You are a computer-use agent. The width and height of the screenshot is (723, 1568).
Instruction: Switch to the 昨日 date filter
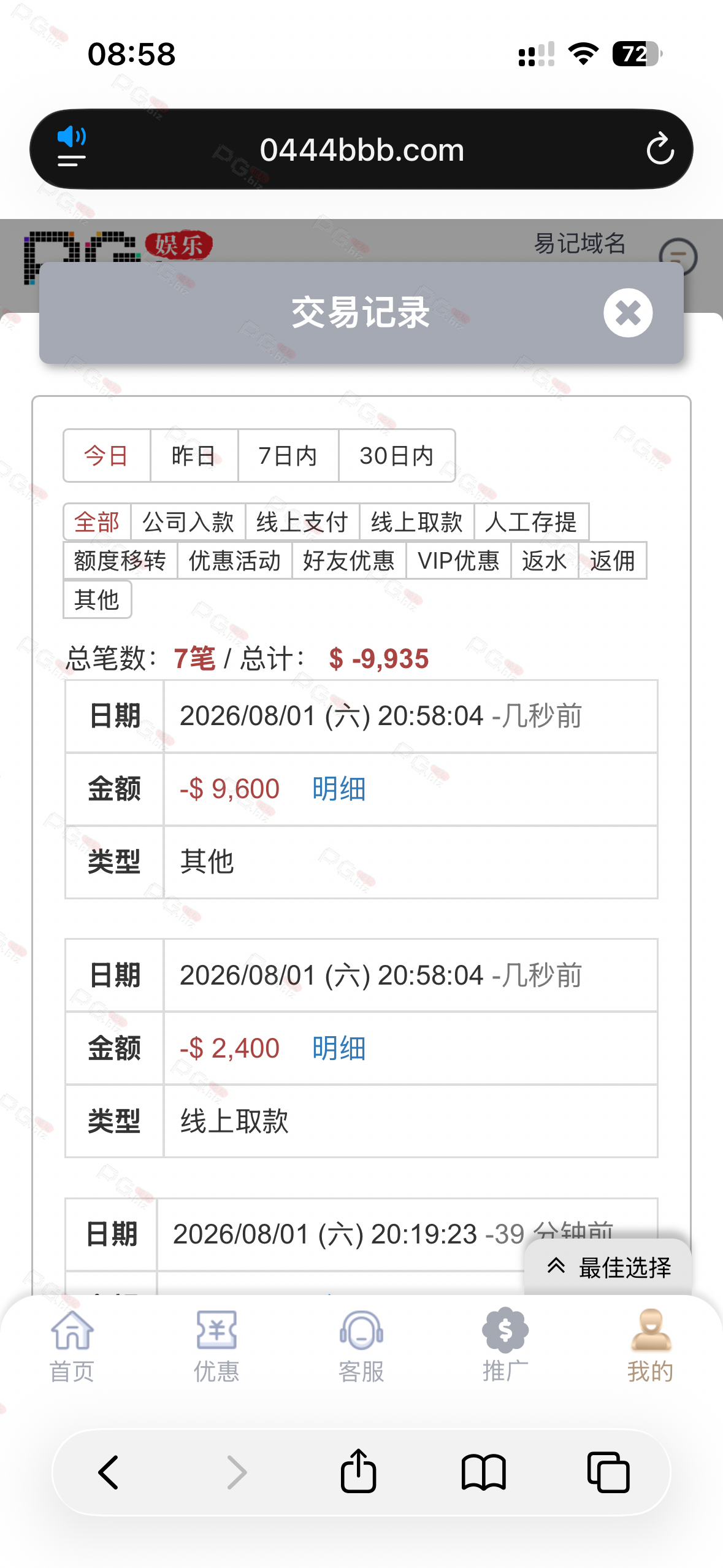pyautogui.click(x=194, y=456)
